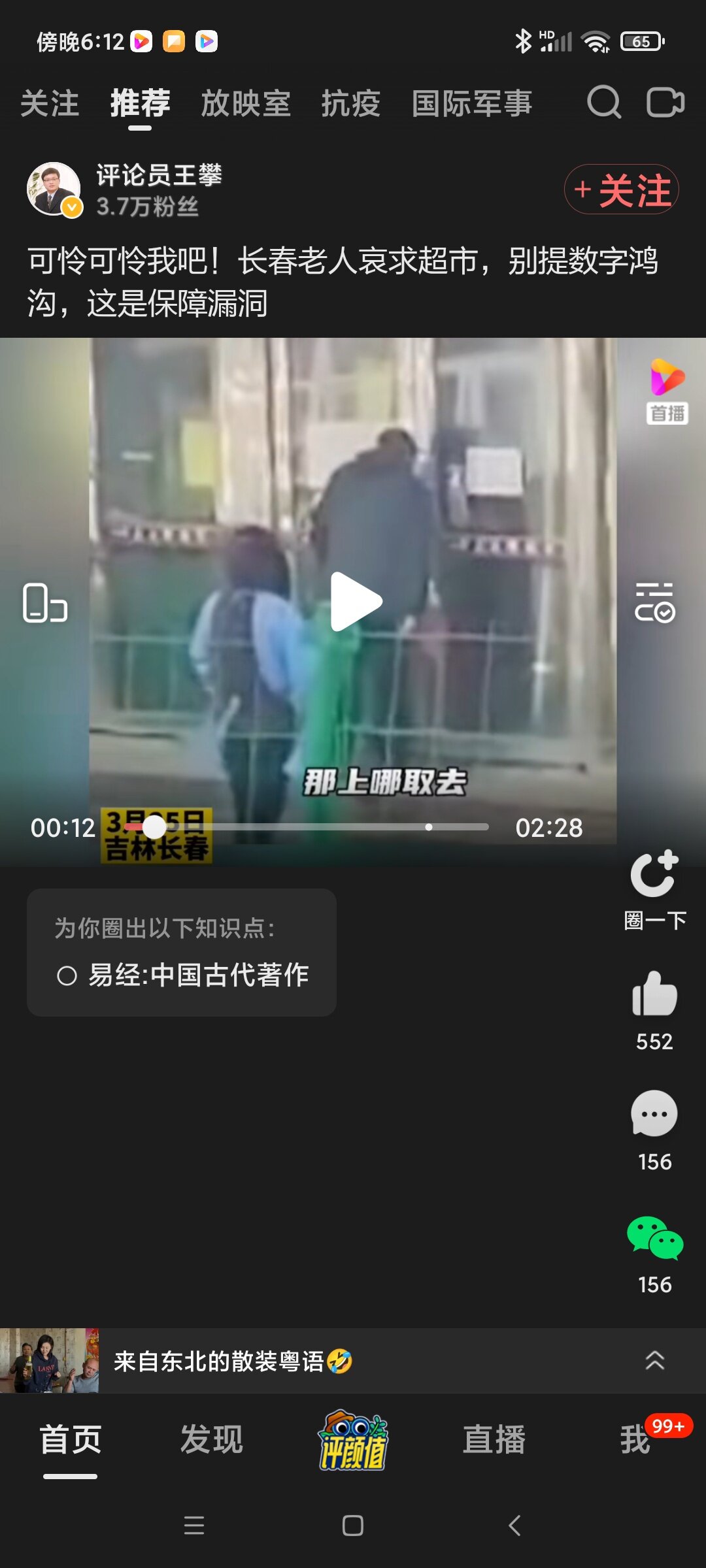Open 评论员王攀's profile avatar
This screenshot has width=706, height=1568.
(x=54, y=189)
